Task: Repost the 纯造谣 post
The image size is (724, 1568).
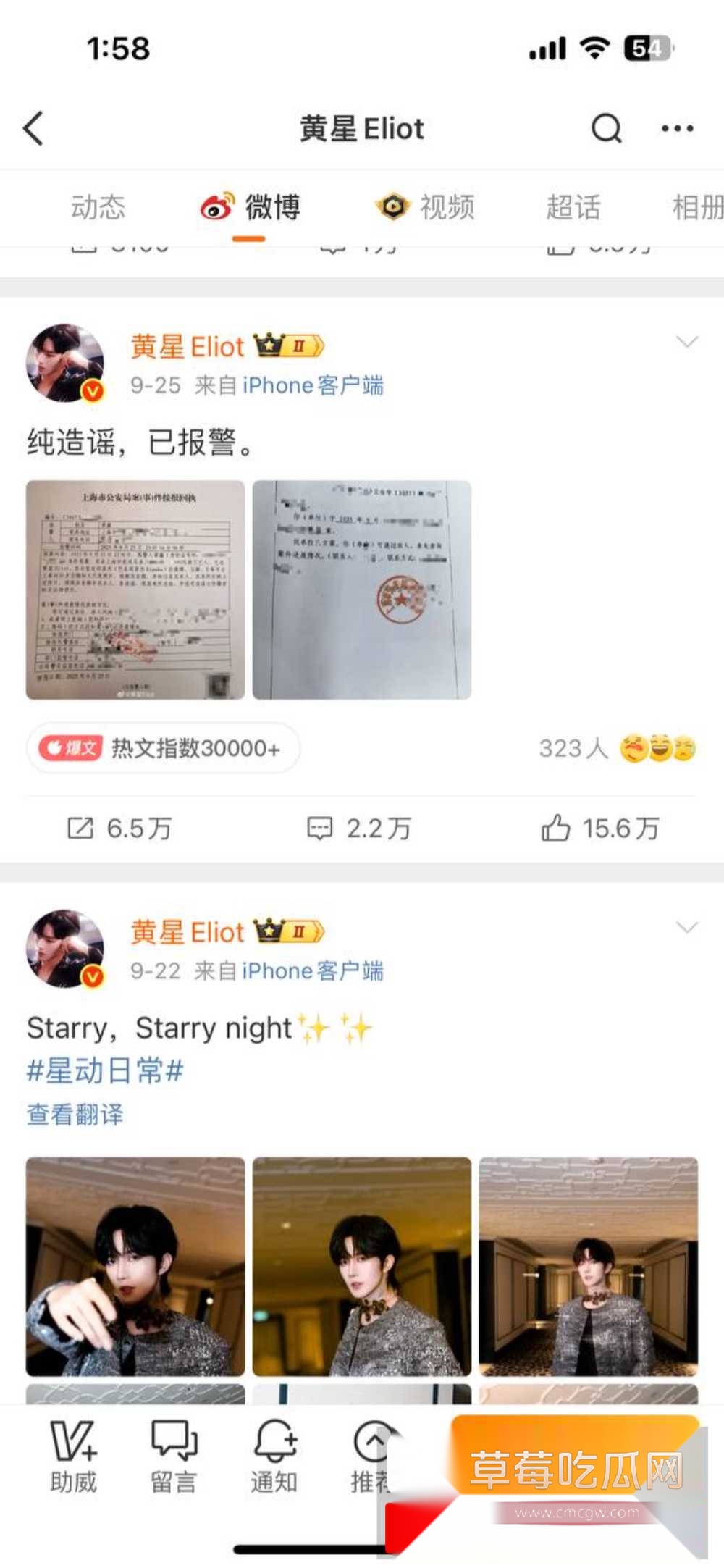Action: click(x=120, y=828)
